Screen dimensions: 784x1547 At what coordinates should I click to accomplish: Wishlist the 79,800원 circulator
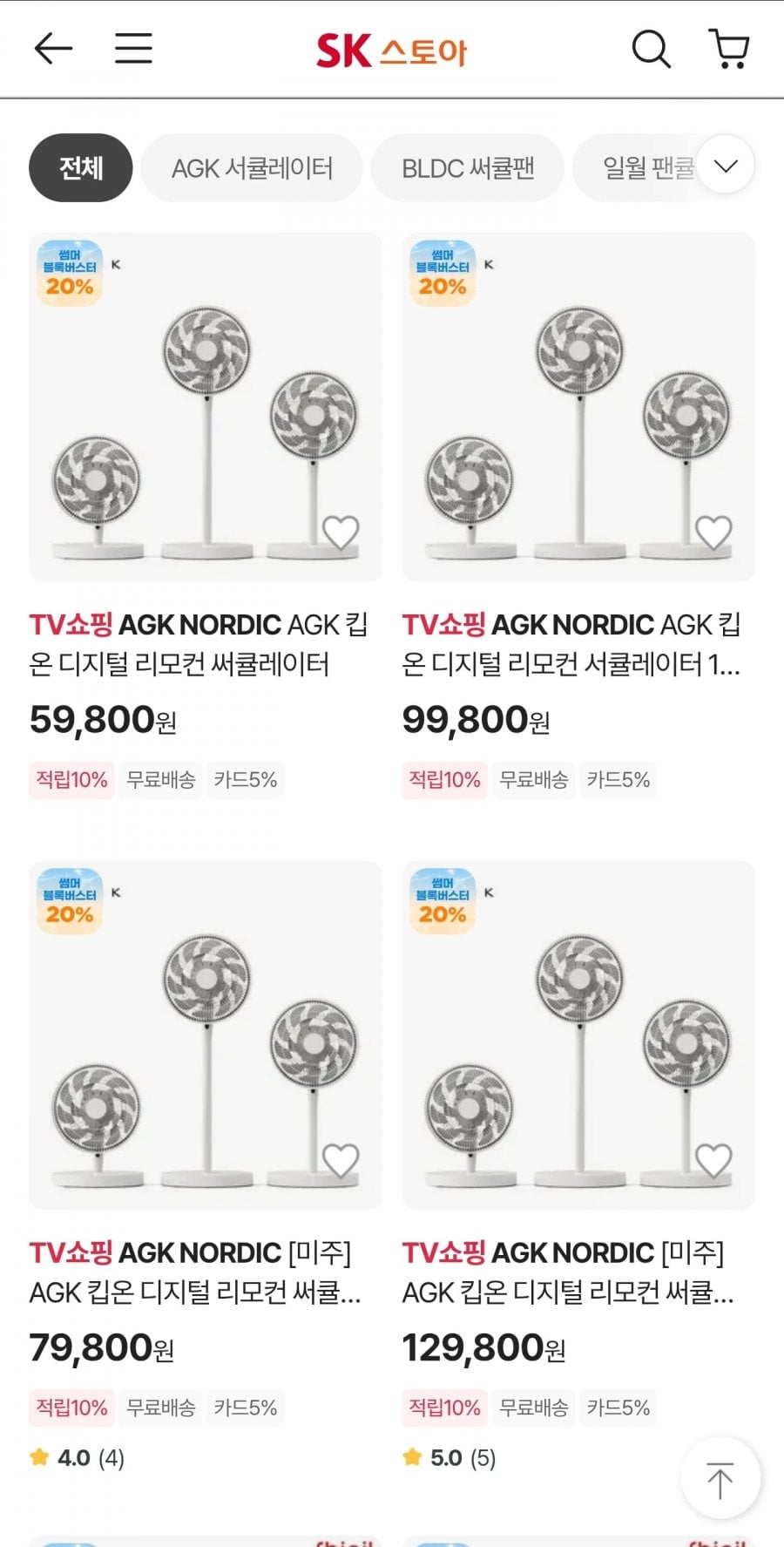[341, 1160]
